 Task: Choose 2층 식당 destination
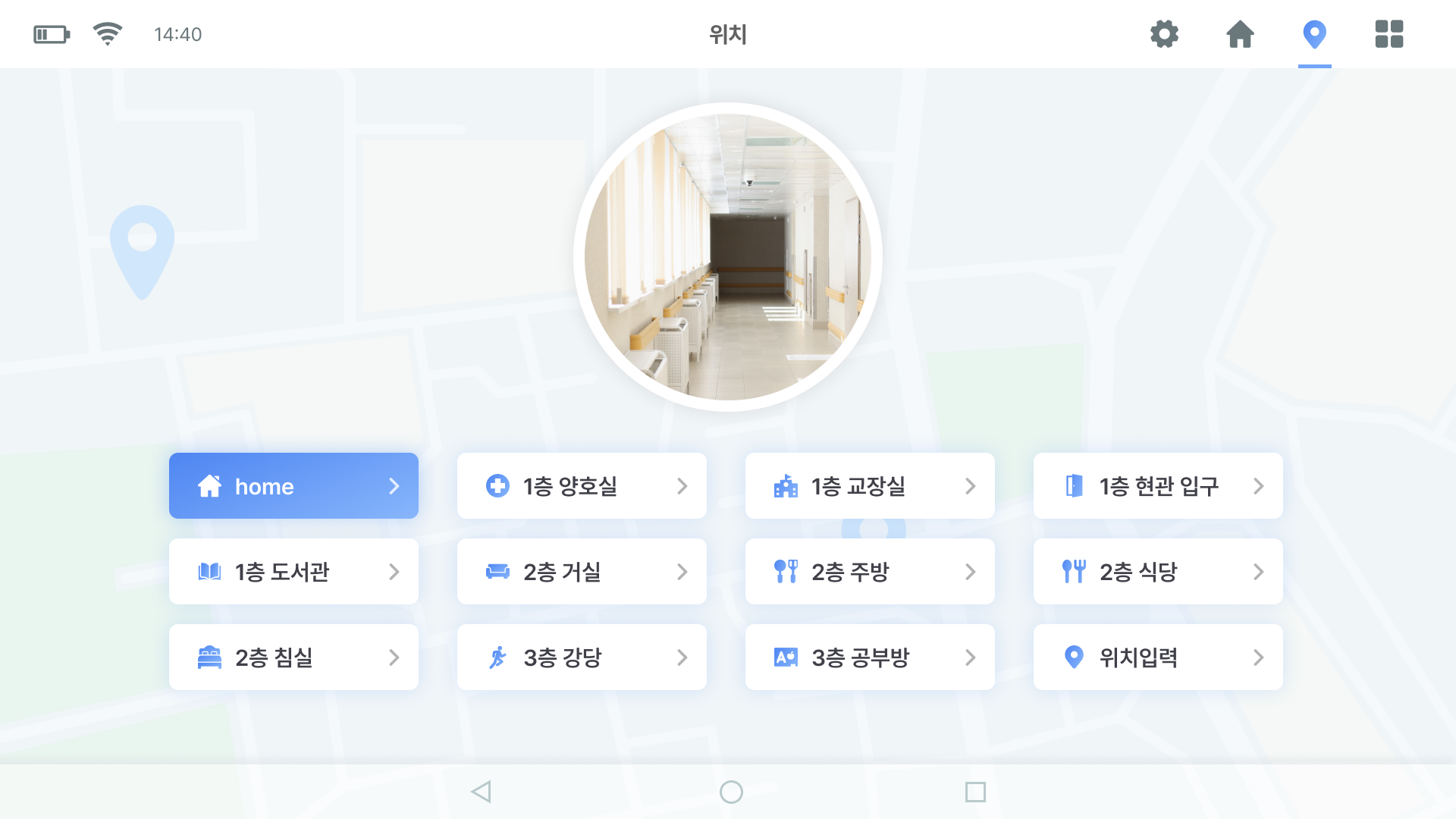click(1158, 572)
